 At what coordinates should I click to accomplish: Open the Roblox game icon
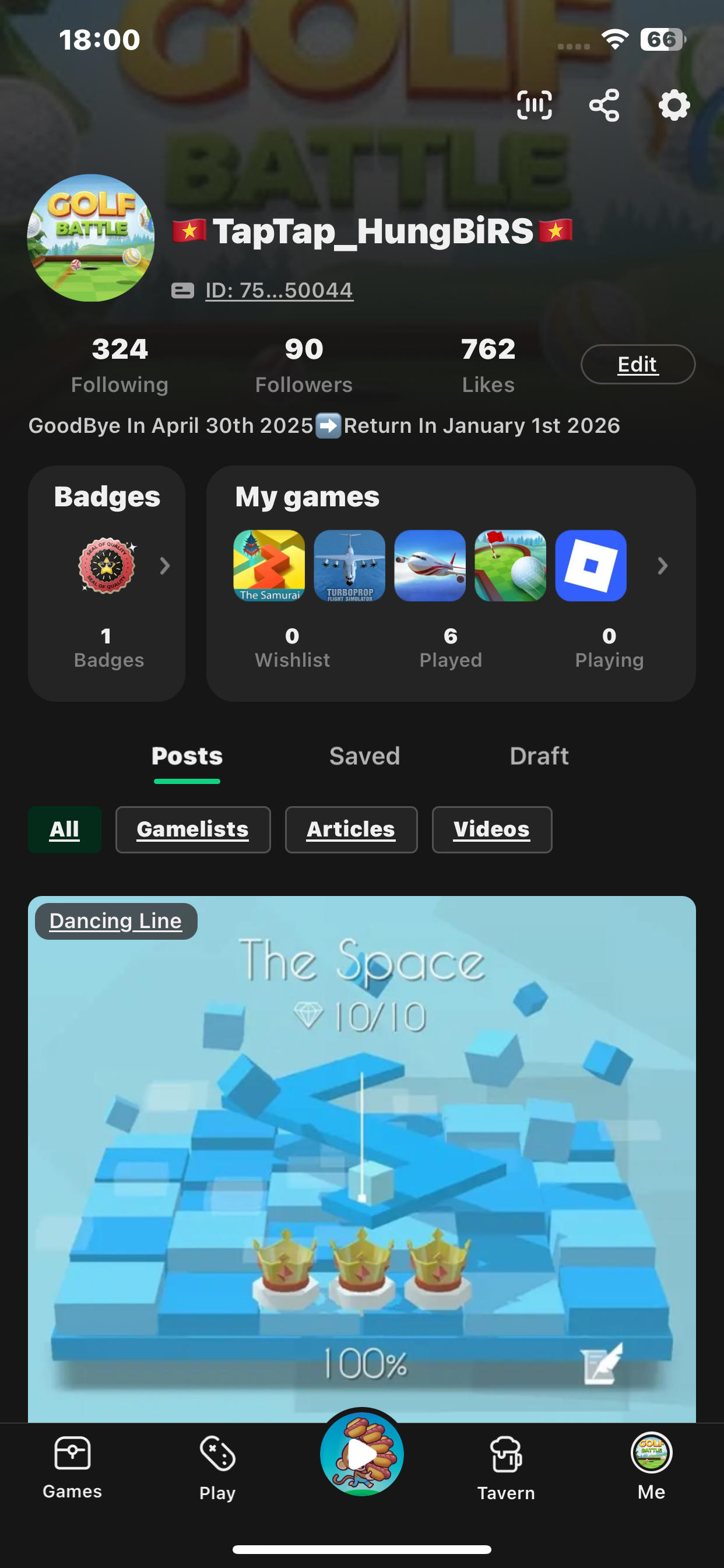(x=590, y=565)
